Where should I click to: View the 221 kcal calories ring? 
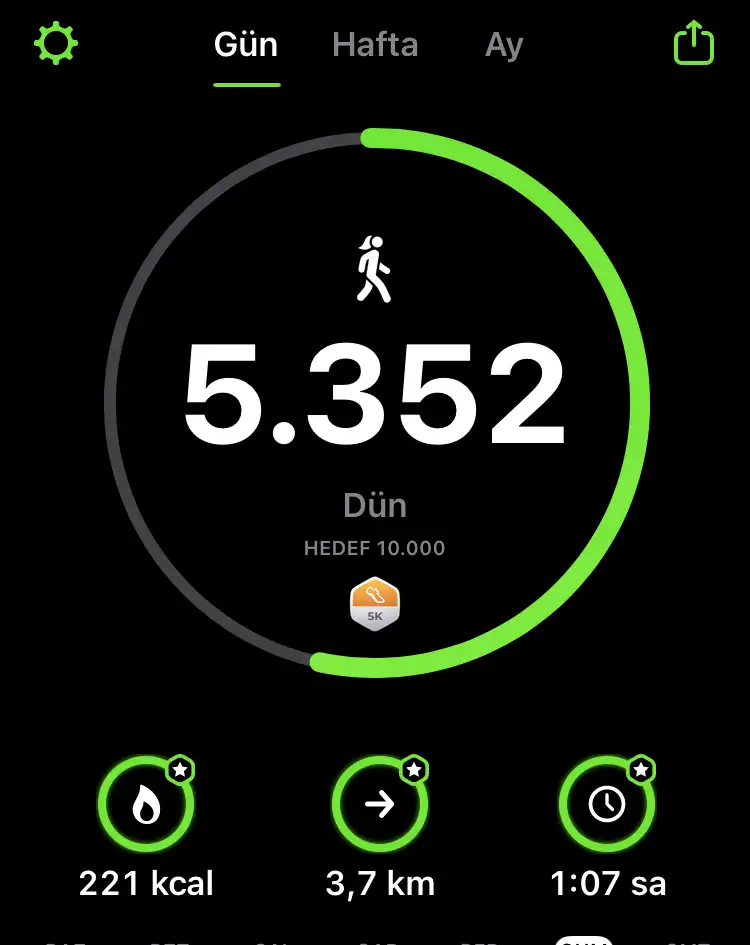pyautogui.click(x=146, y=804)
